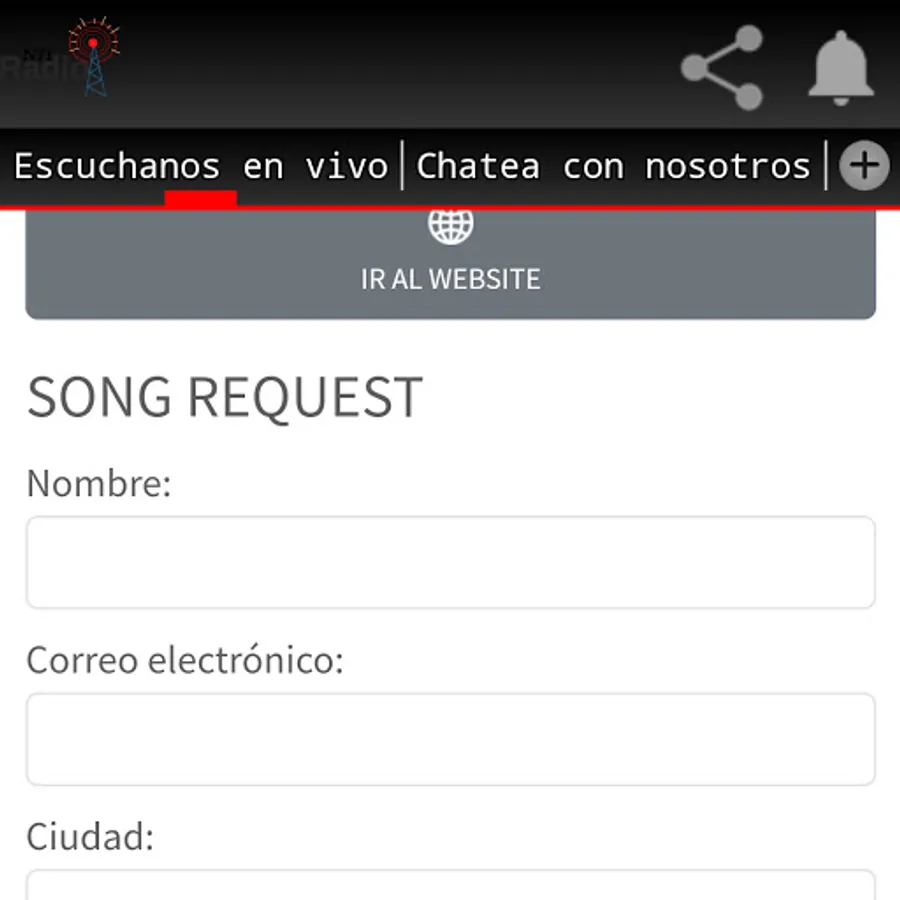
Task: Share the radio station
Action: (x=722, y=68)
